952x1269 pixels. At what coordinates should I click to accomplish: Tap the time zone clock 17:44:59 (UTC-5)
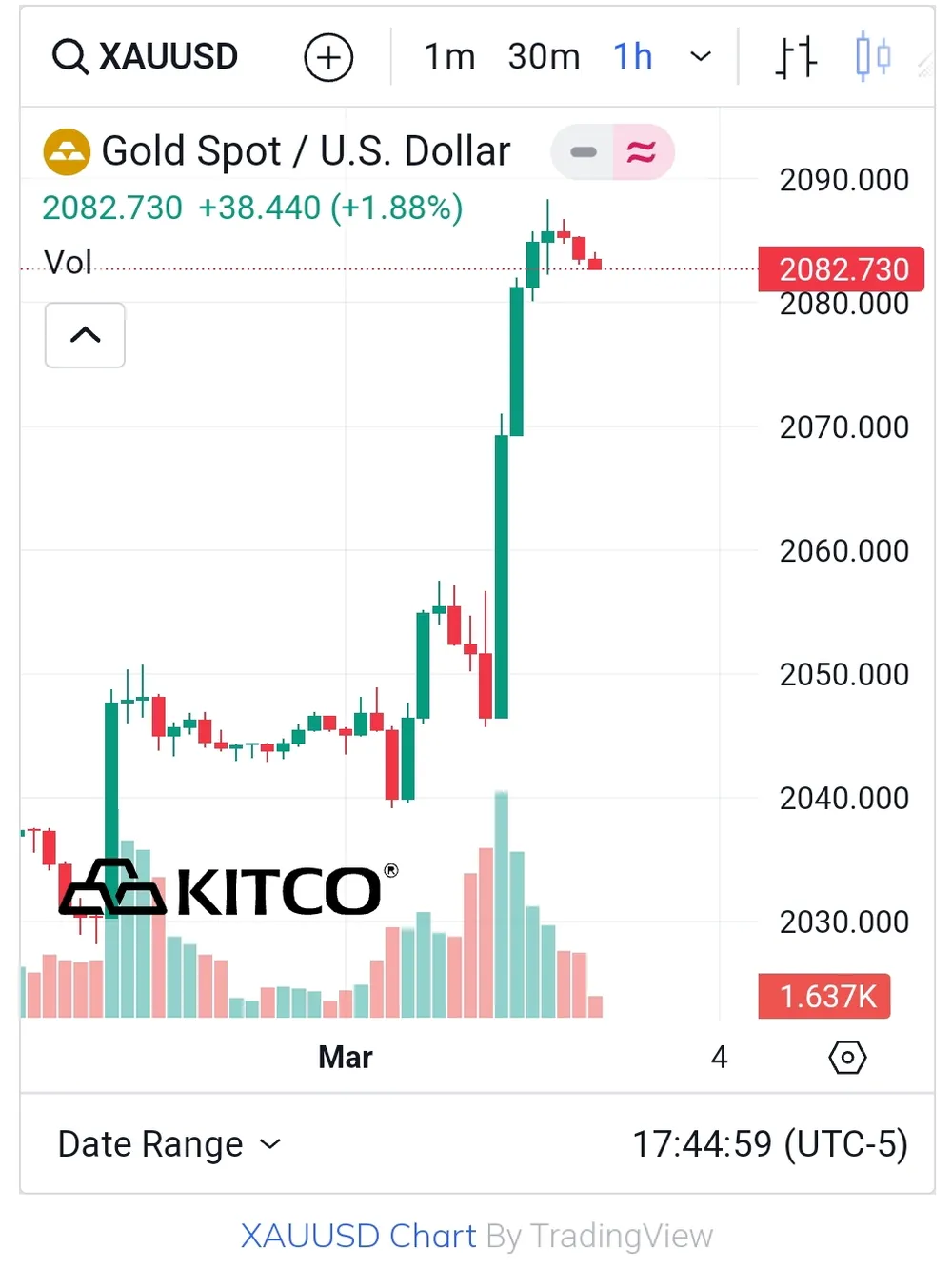[x=770, y=1144]
